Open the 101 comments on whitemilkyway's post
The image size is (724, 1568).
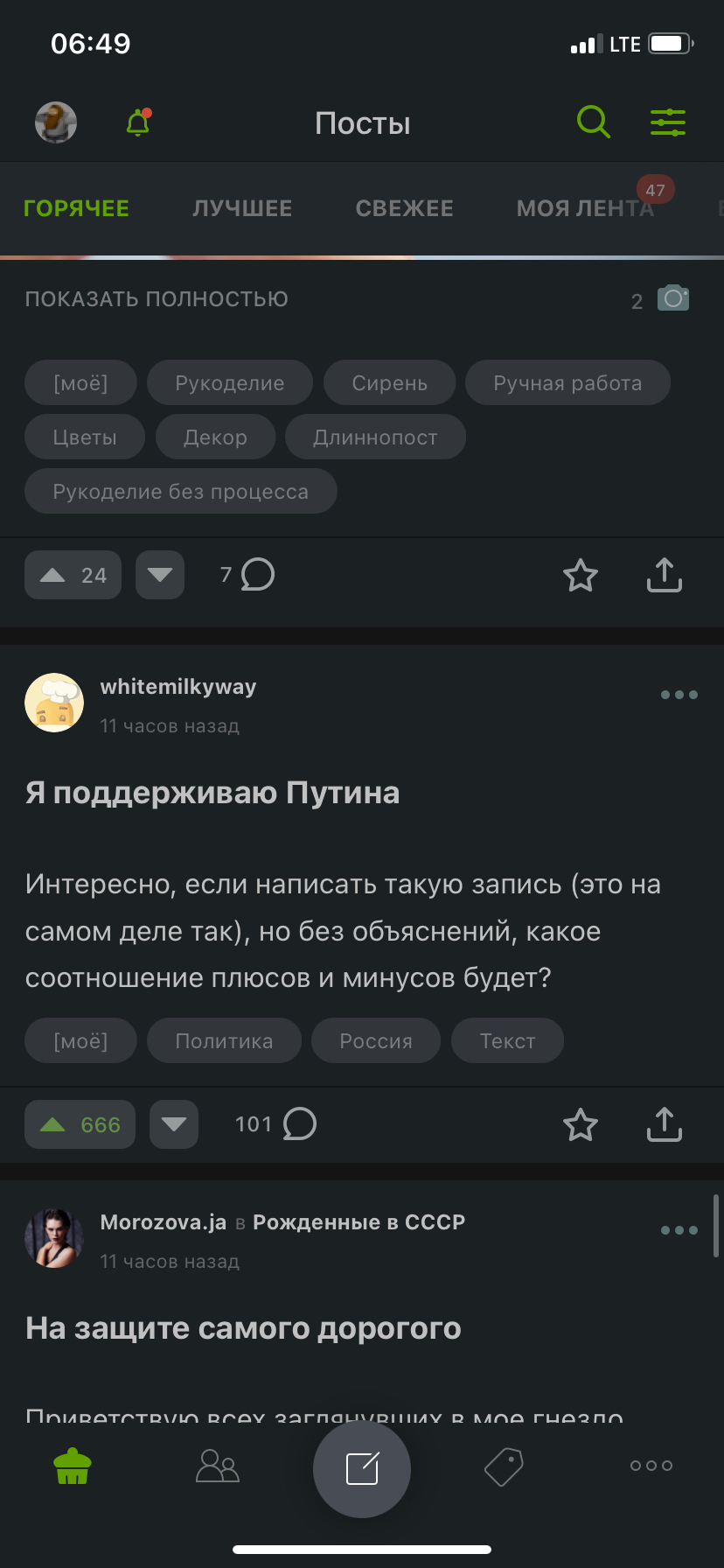[275, 1124]
